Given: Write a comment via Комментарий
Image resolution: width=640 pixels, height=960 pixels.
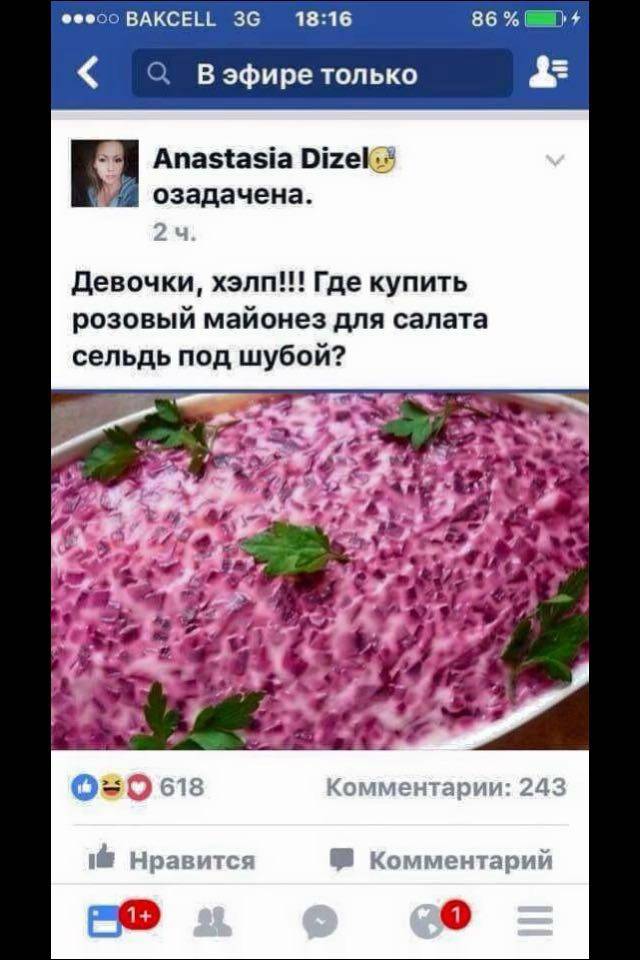Looking at the screenshot, I should coord(441,860).
